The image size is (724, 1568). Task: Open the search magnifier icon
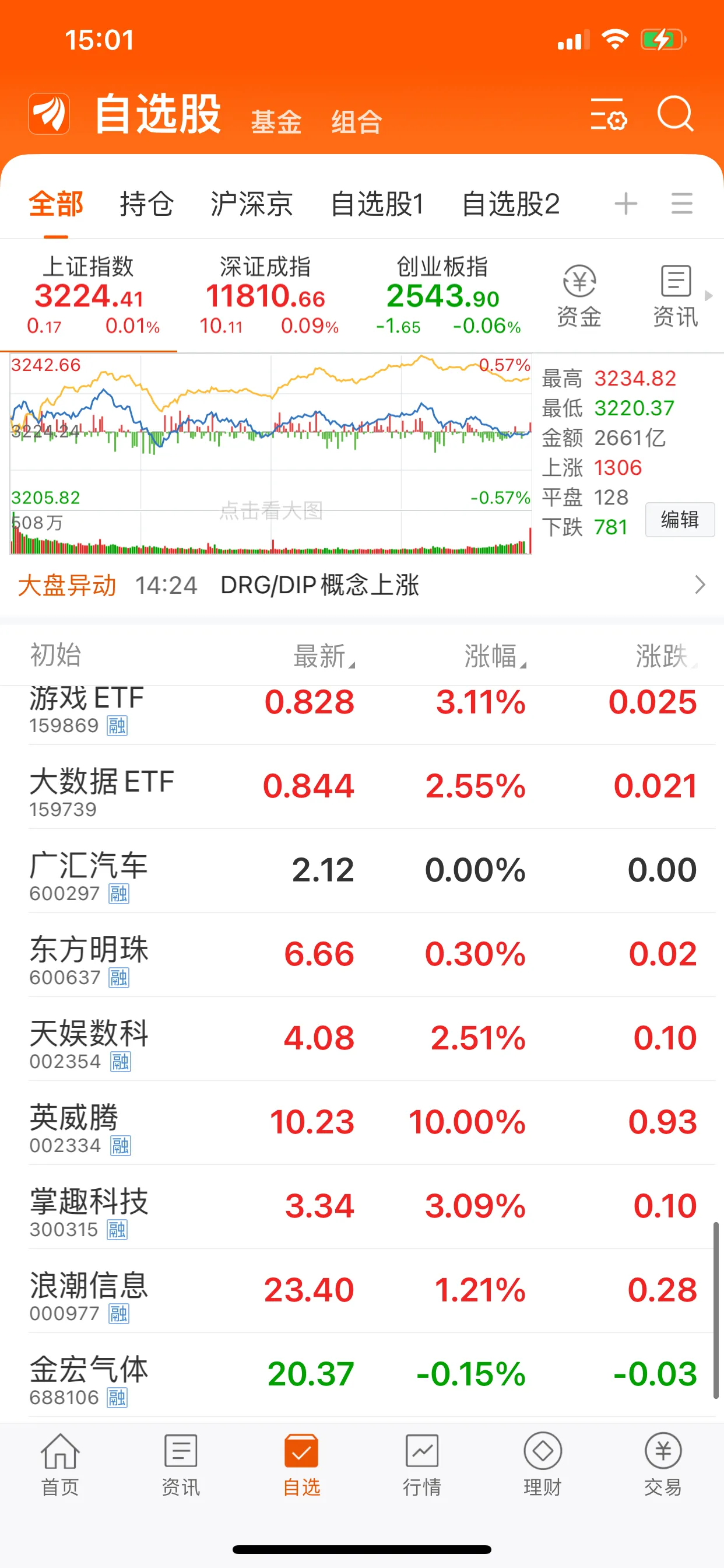(x=674, y=114)
